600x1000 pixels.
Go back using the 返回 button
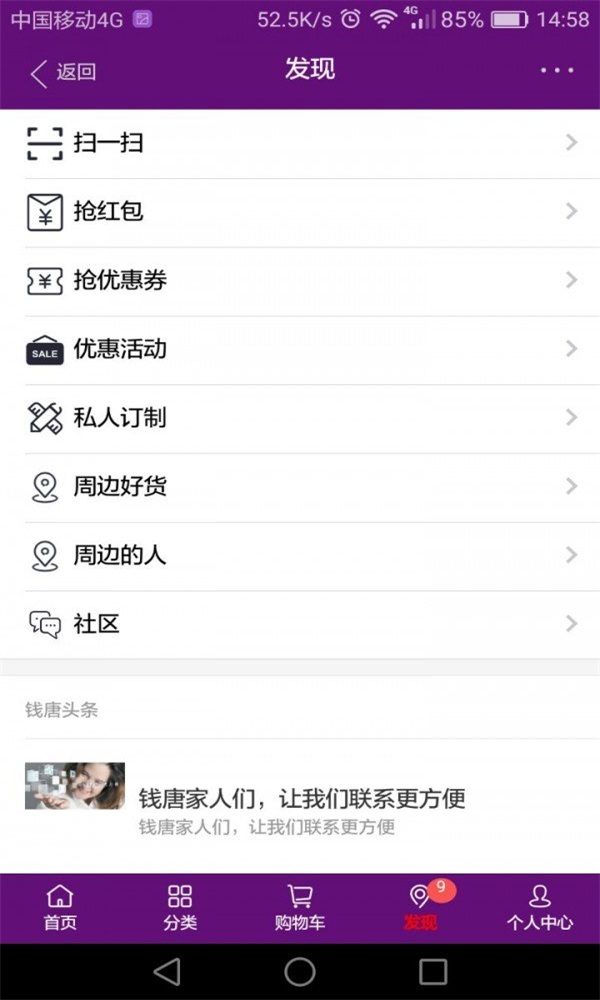tap(63, 72)
